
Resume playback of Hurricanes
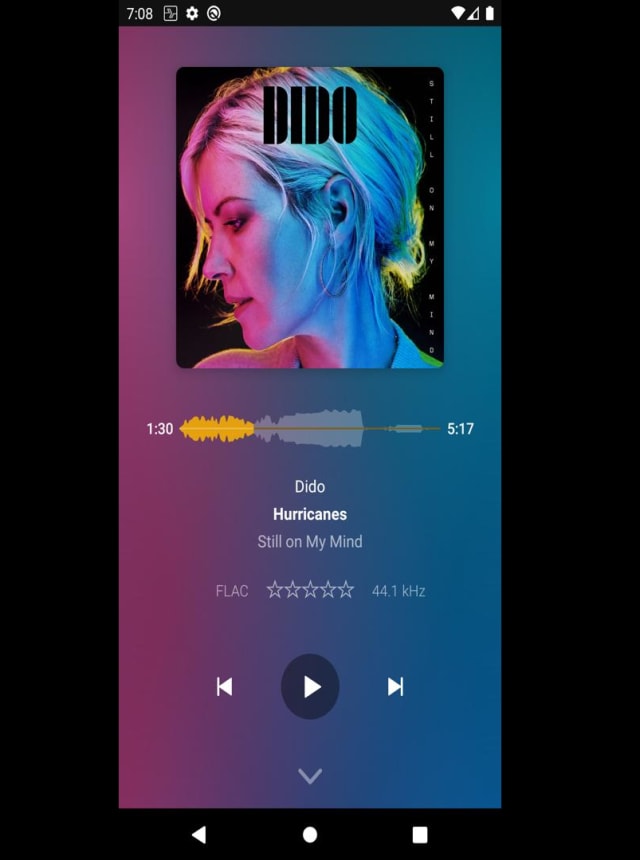[310, 686]
